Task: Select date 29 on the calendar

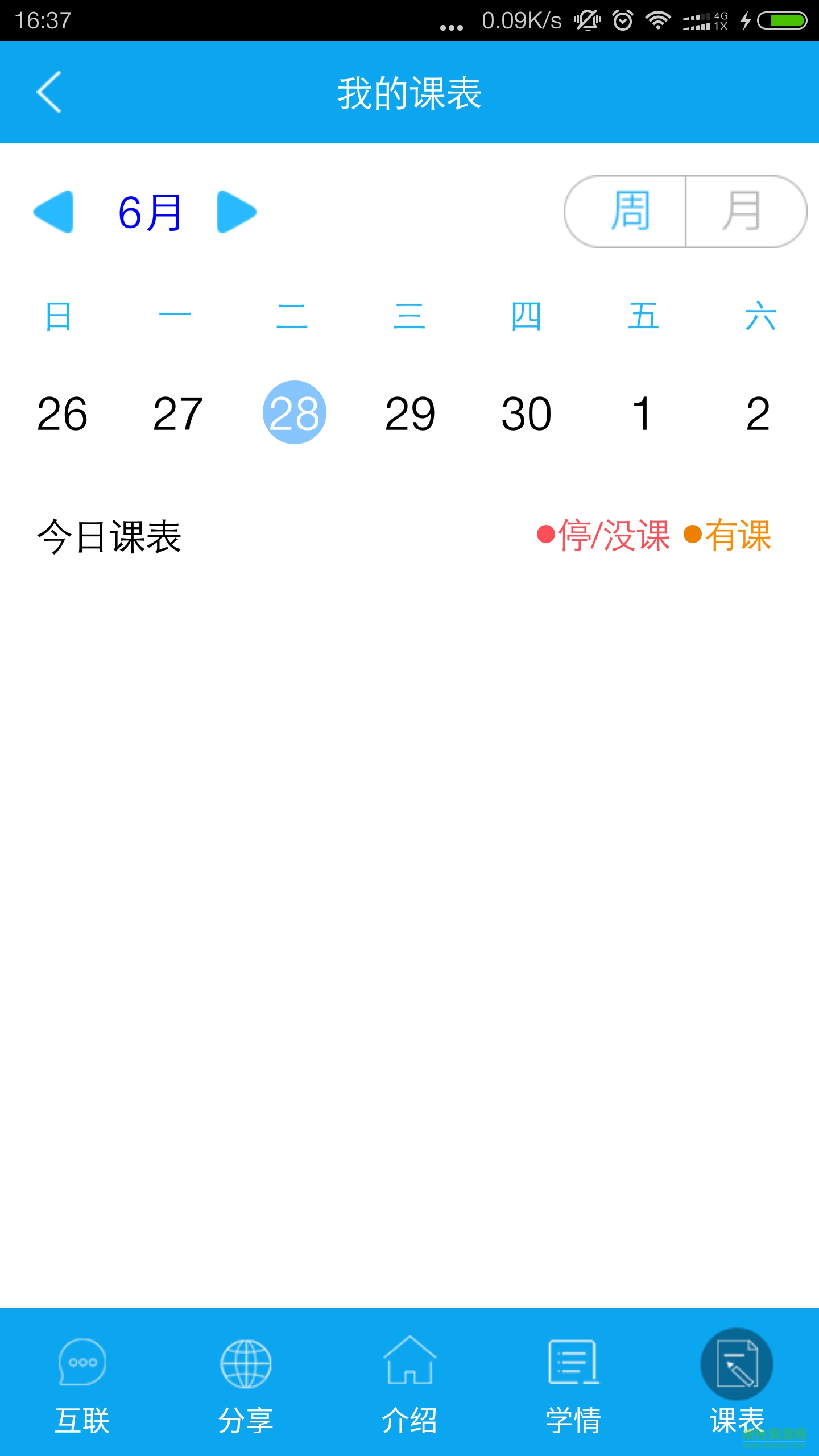Action: point(411,413)
